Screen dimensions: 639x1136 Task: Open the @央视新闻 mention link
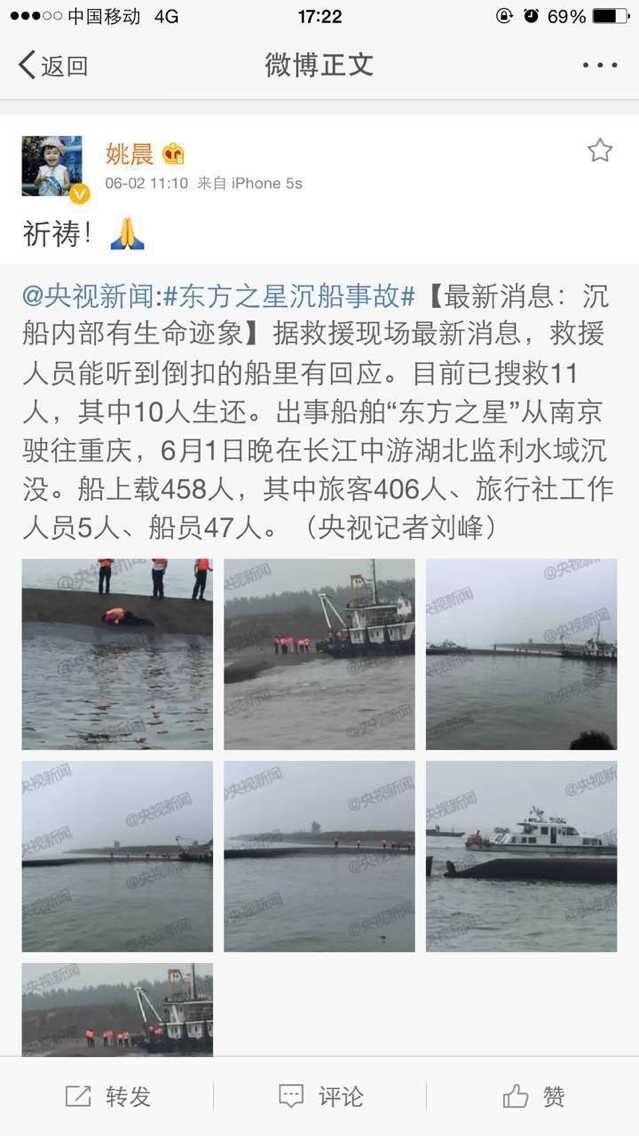tap(87, 297)
